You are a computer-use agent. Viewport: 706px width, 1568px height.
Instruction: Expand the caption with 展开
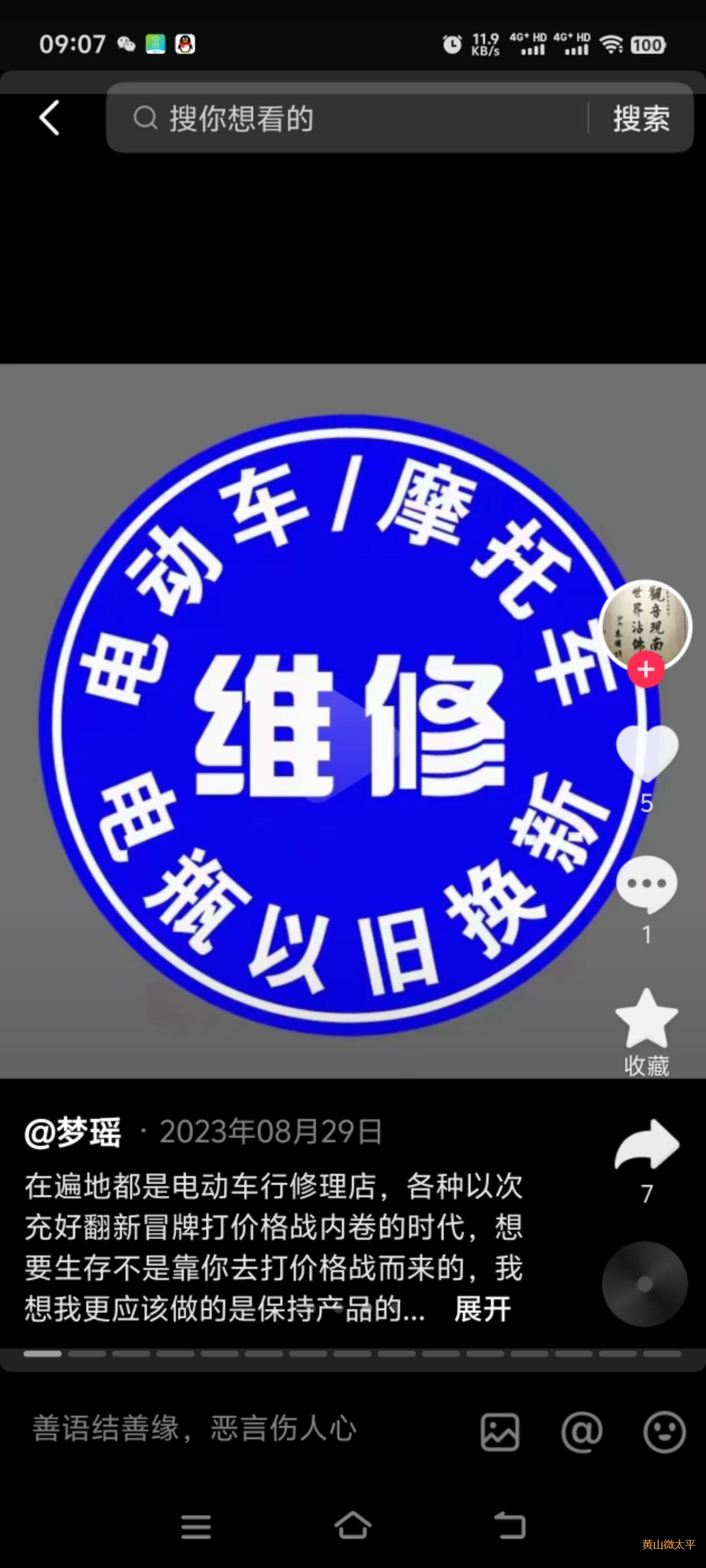482,1309
